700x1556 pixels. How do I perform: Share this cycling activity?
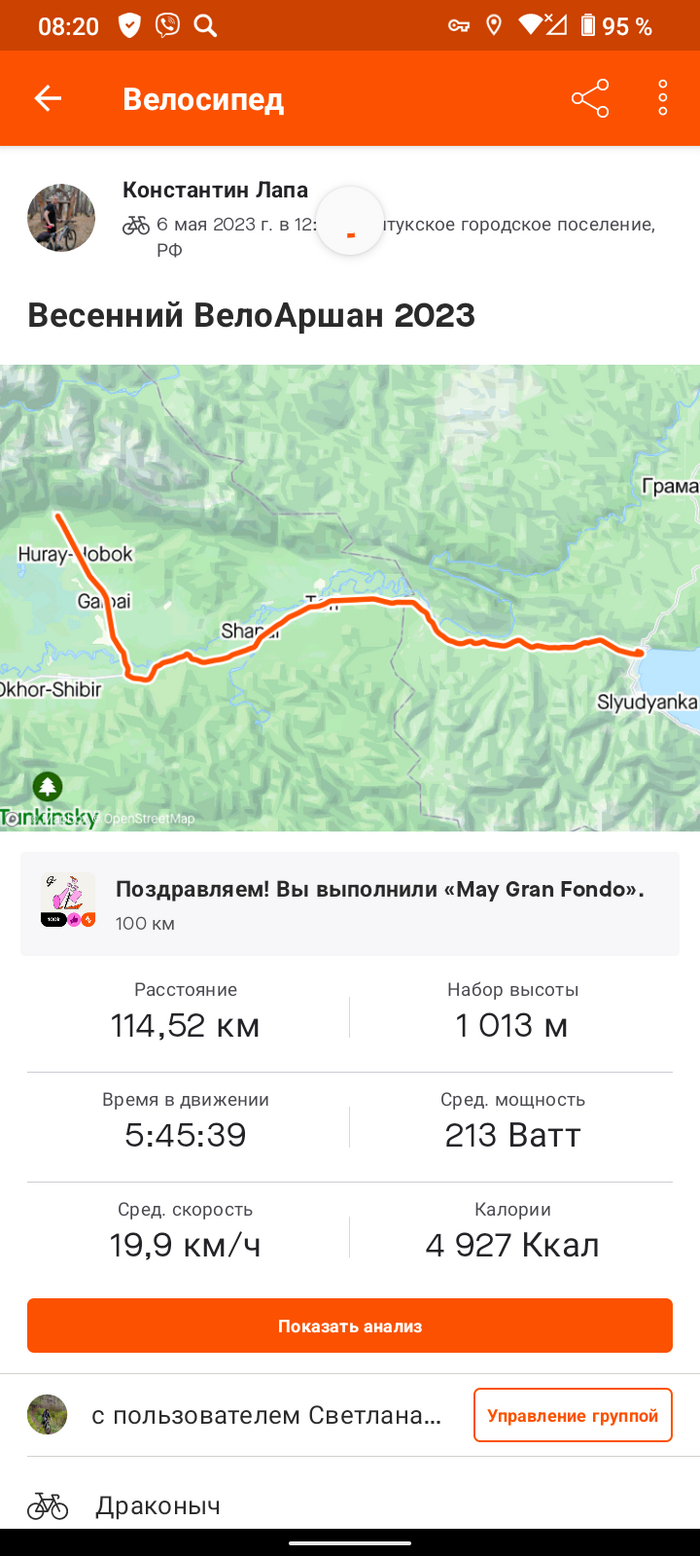click(x=590, y=98)
